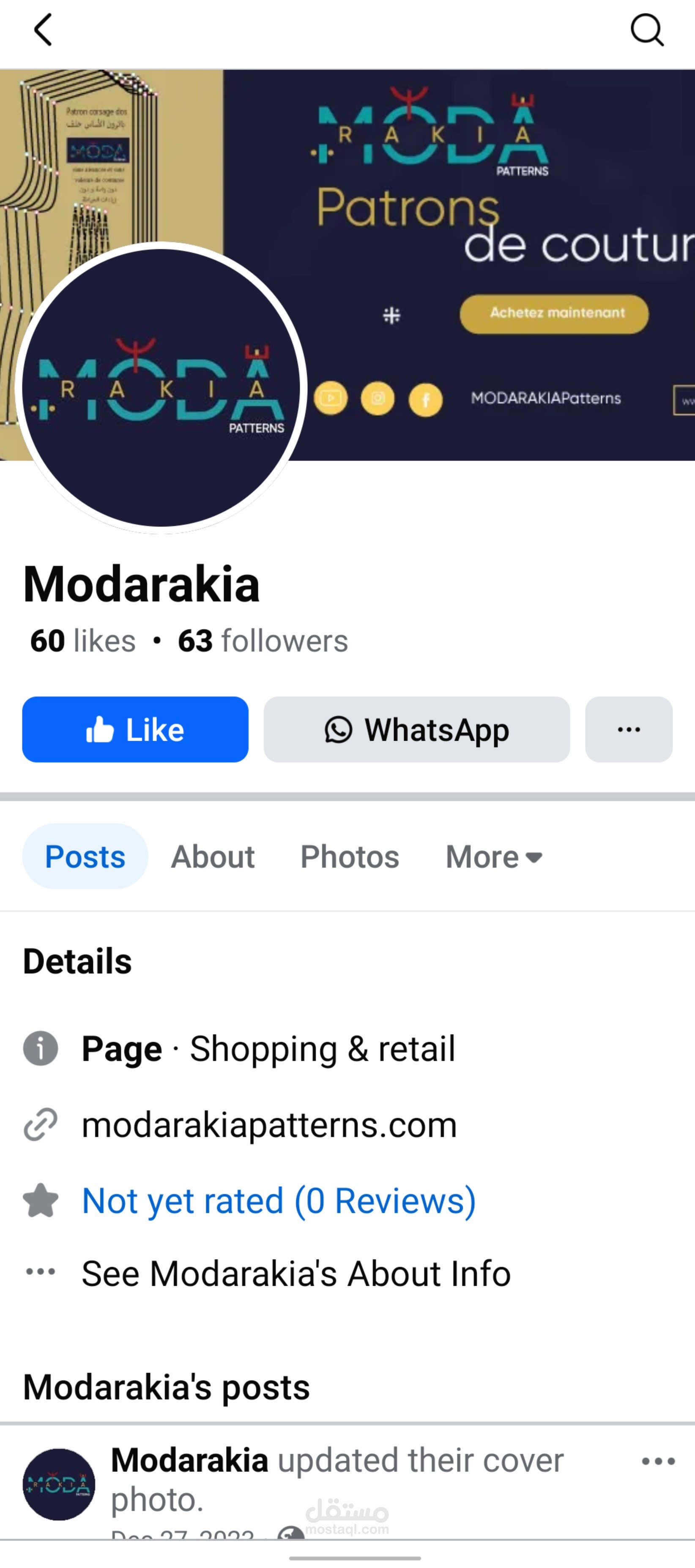Switch to the About tab
This screenshot has width=695, height=1568.
[x=213, y=856]
